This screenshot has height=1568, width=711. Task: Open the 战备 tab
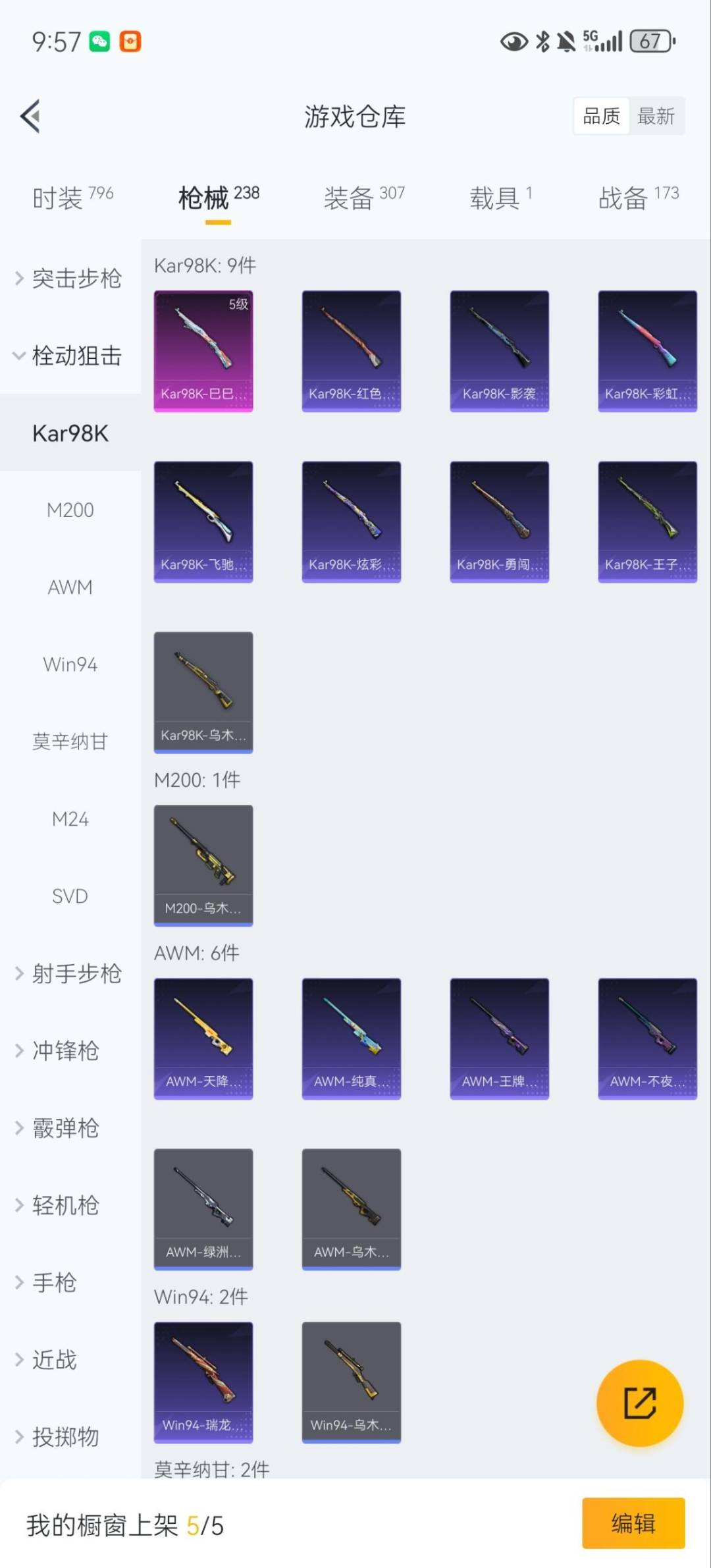tap(638, 197)
